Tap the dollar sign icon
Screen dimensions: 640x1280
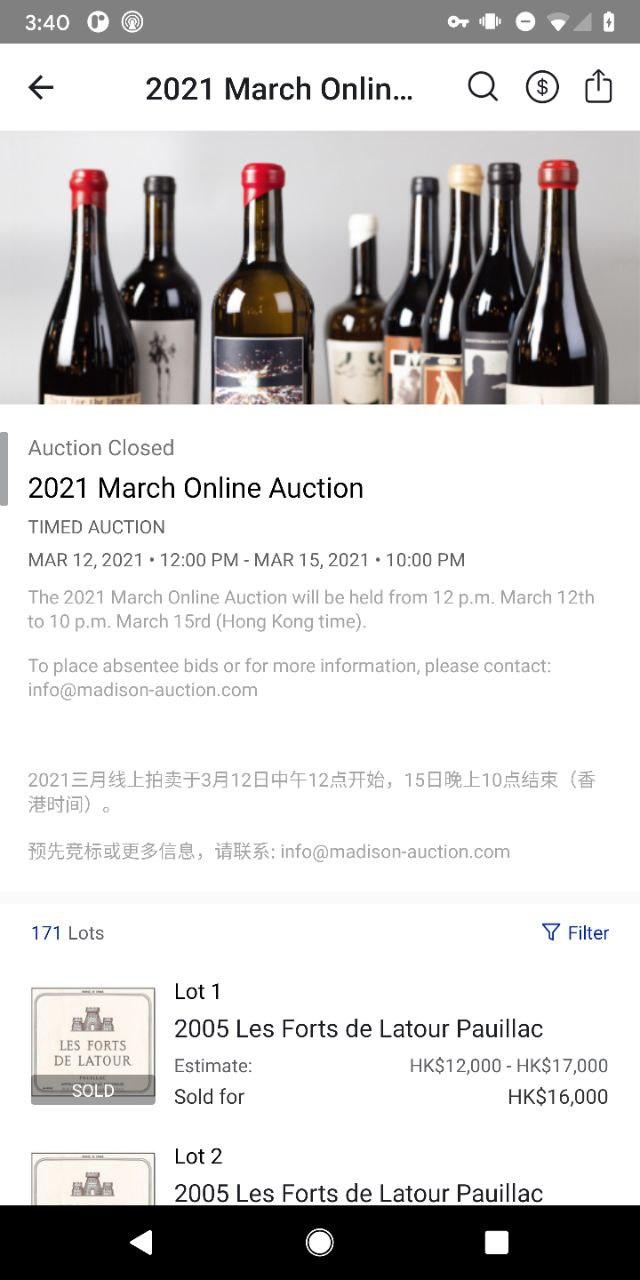coord(542,87)
